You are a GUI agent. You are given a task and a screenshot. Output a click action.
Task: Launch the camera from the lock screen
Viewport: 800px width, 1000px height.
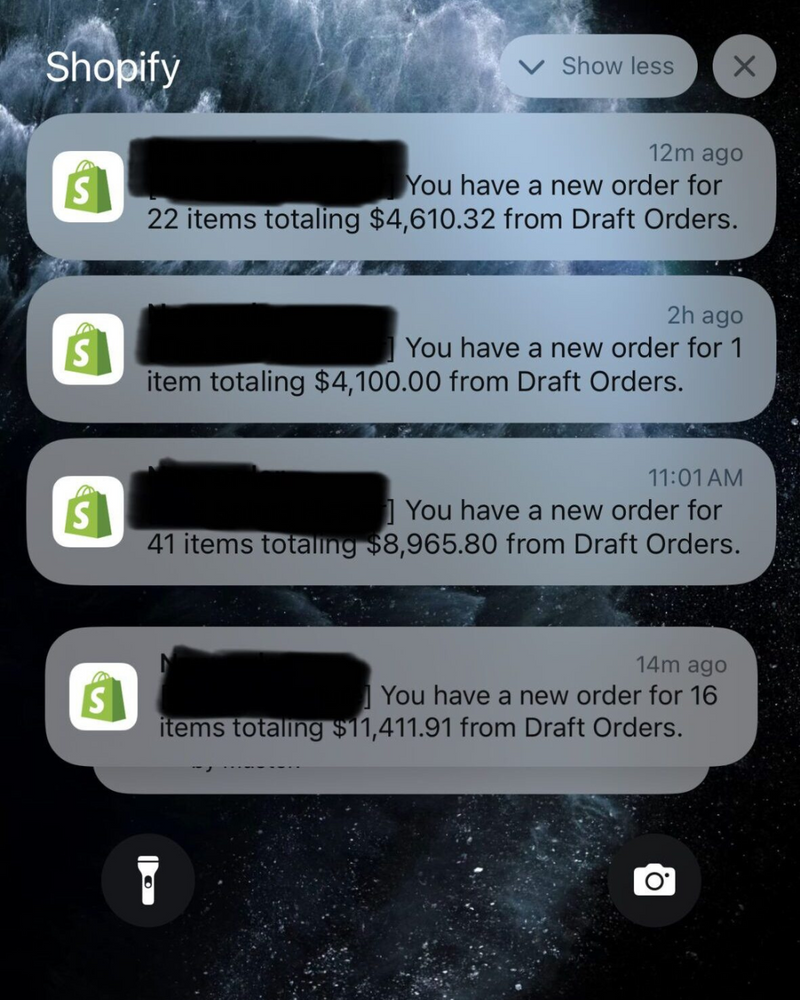654,880
